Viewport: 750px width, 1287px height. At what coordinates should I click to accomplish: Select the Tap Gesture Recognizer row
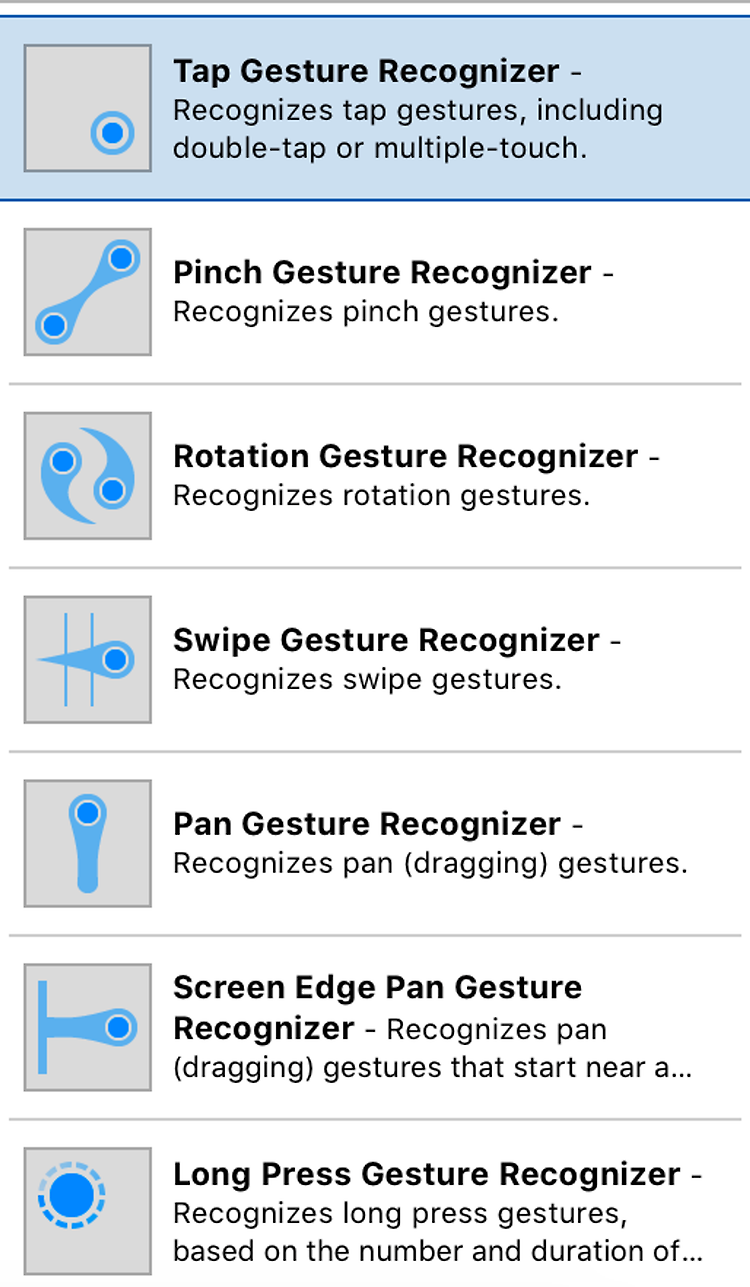[375, 108]
